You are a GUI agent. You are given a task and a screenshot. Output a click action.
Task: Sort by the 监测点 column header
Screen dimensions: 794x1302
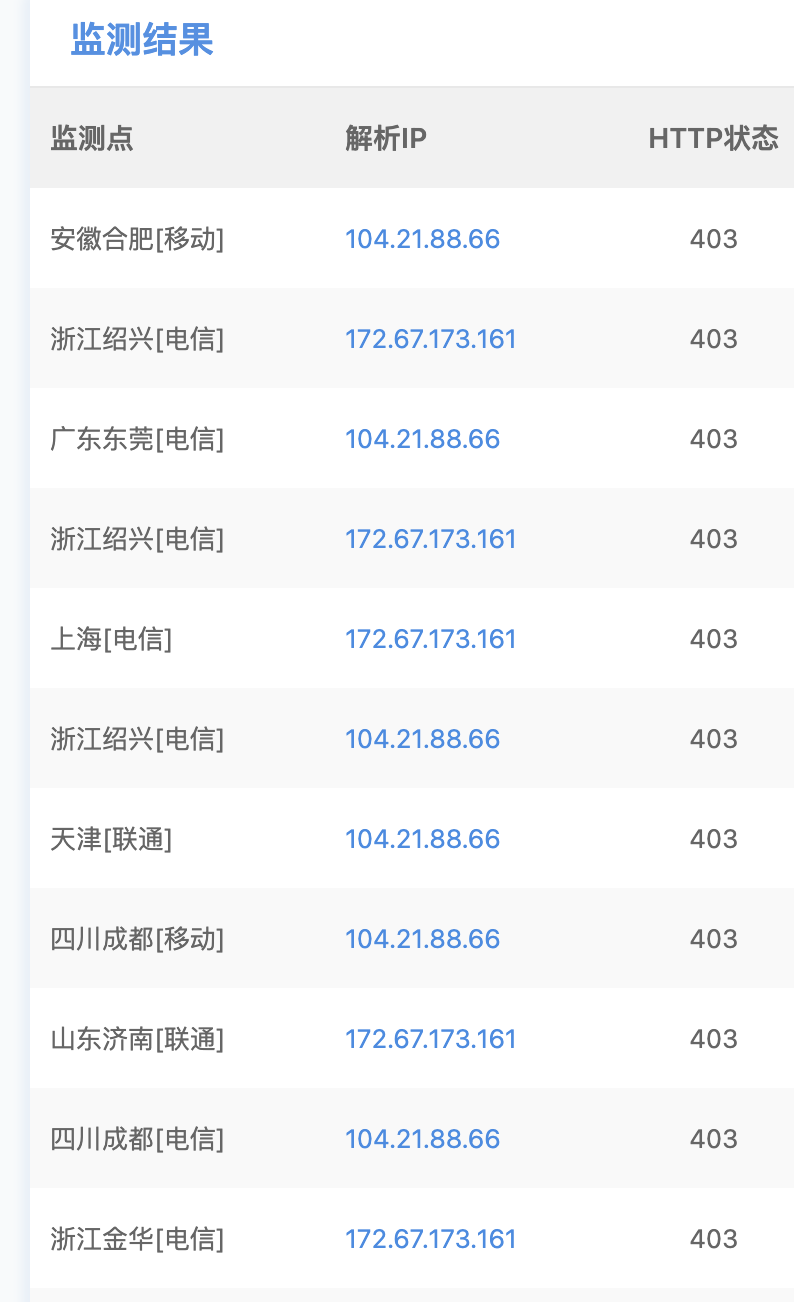click(91, 139)
